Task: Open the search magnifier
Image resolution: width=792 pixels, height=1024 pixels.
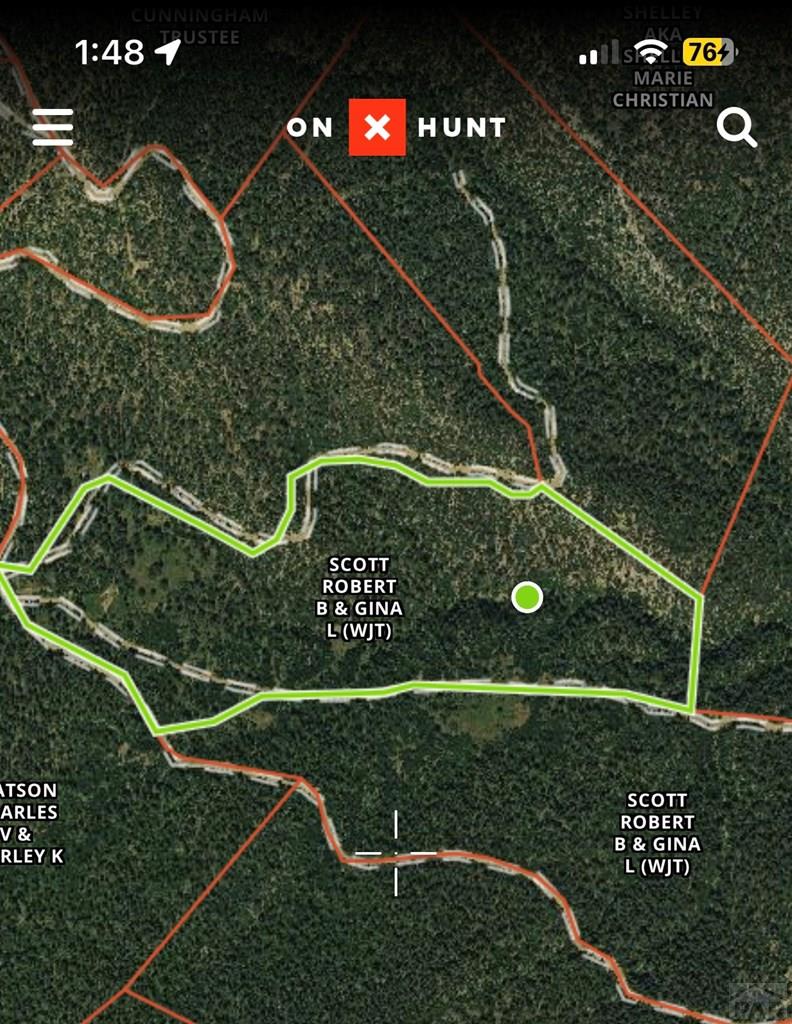Action: point(736,128)
